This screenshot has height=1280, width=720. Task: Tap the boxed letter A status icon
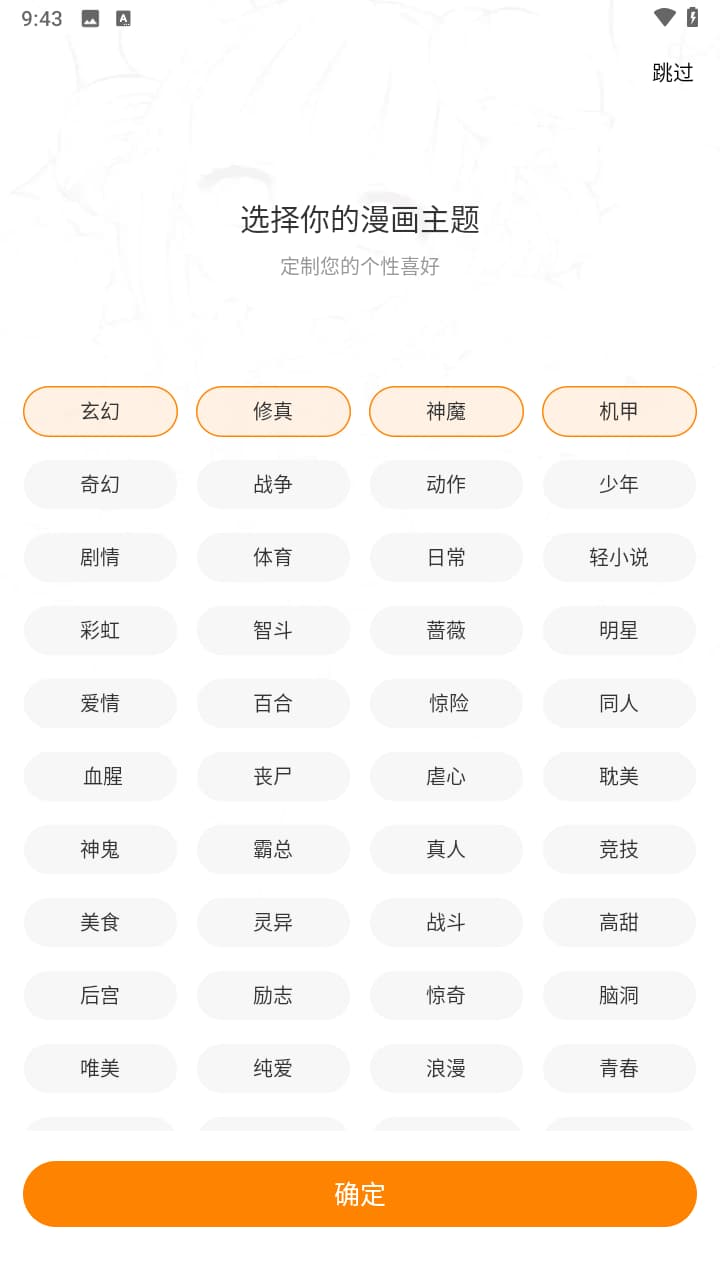(x=124, y=17)
